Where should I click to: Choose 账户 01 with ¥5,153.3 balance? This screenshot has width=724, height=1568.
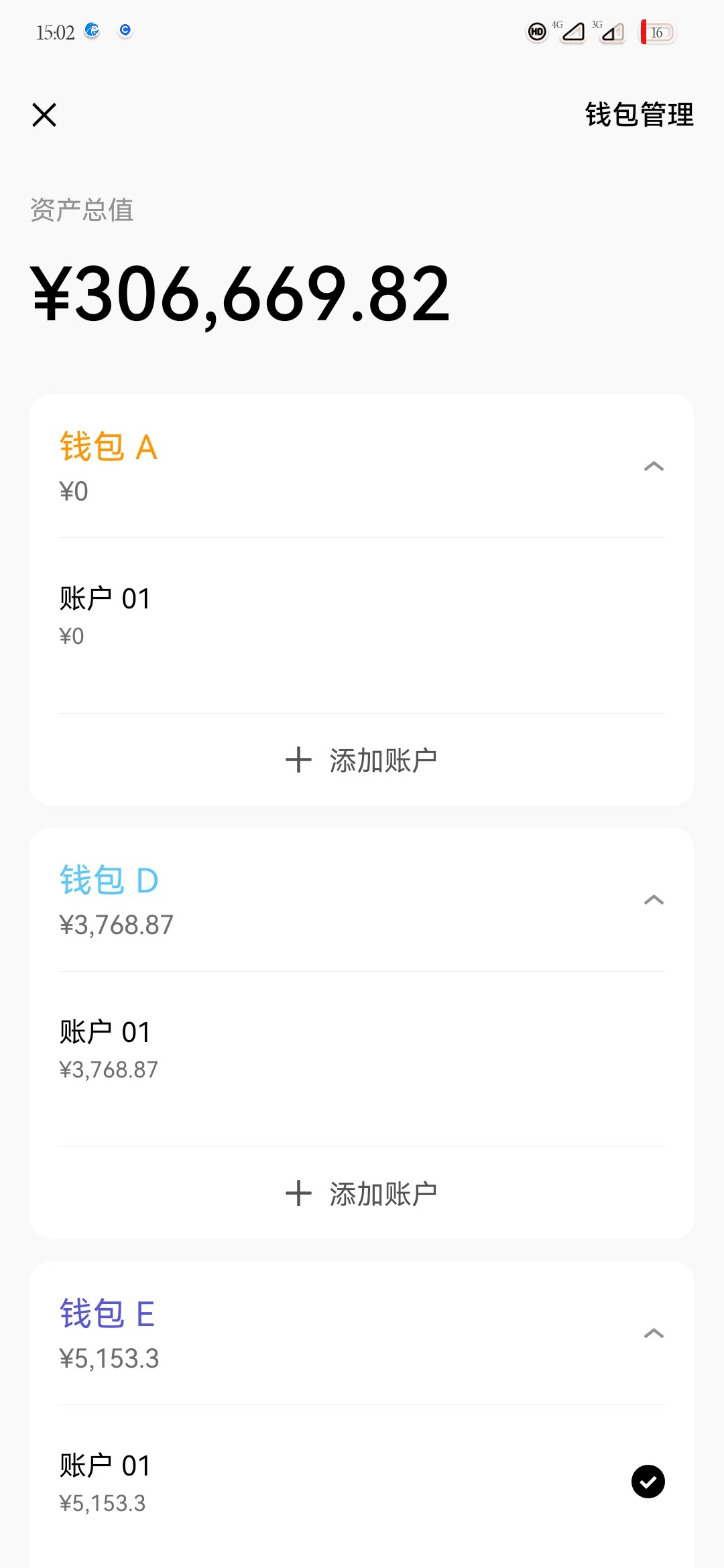362,1482
